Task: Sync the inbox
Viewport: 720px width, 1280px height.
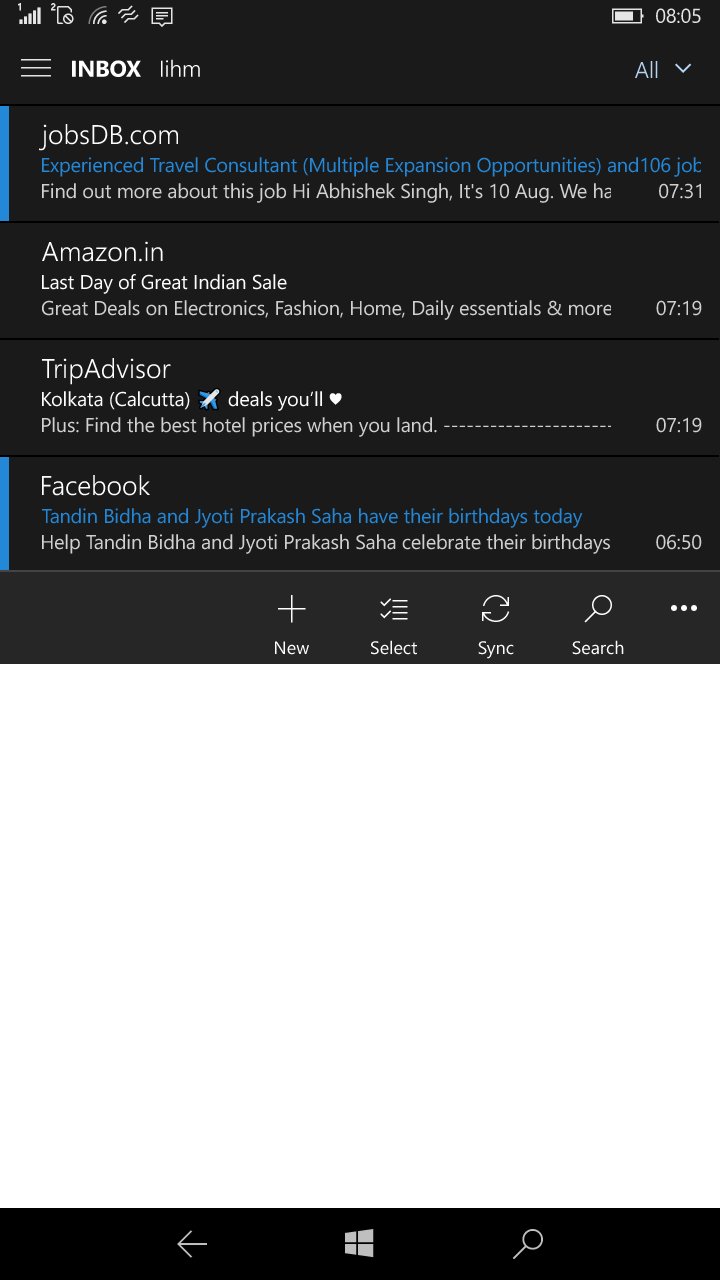Action: (495, 622)
